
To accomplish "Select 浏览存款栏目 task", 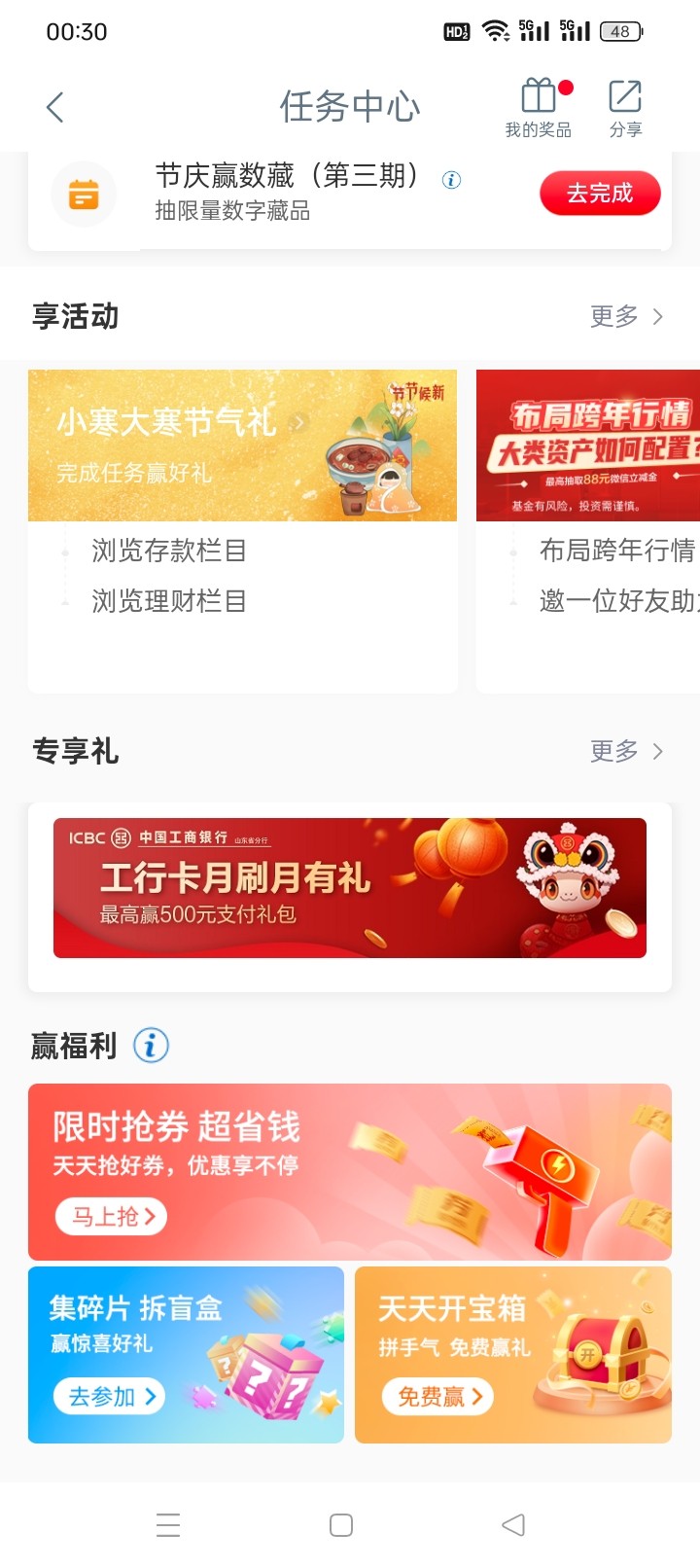I will pyautogui.click(x=169, y=551).
